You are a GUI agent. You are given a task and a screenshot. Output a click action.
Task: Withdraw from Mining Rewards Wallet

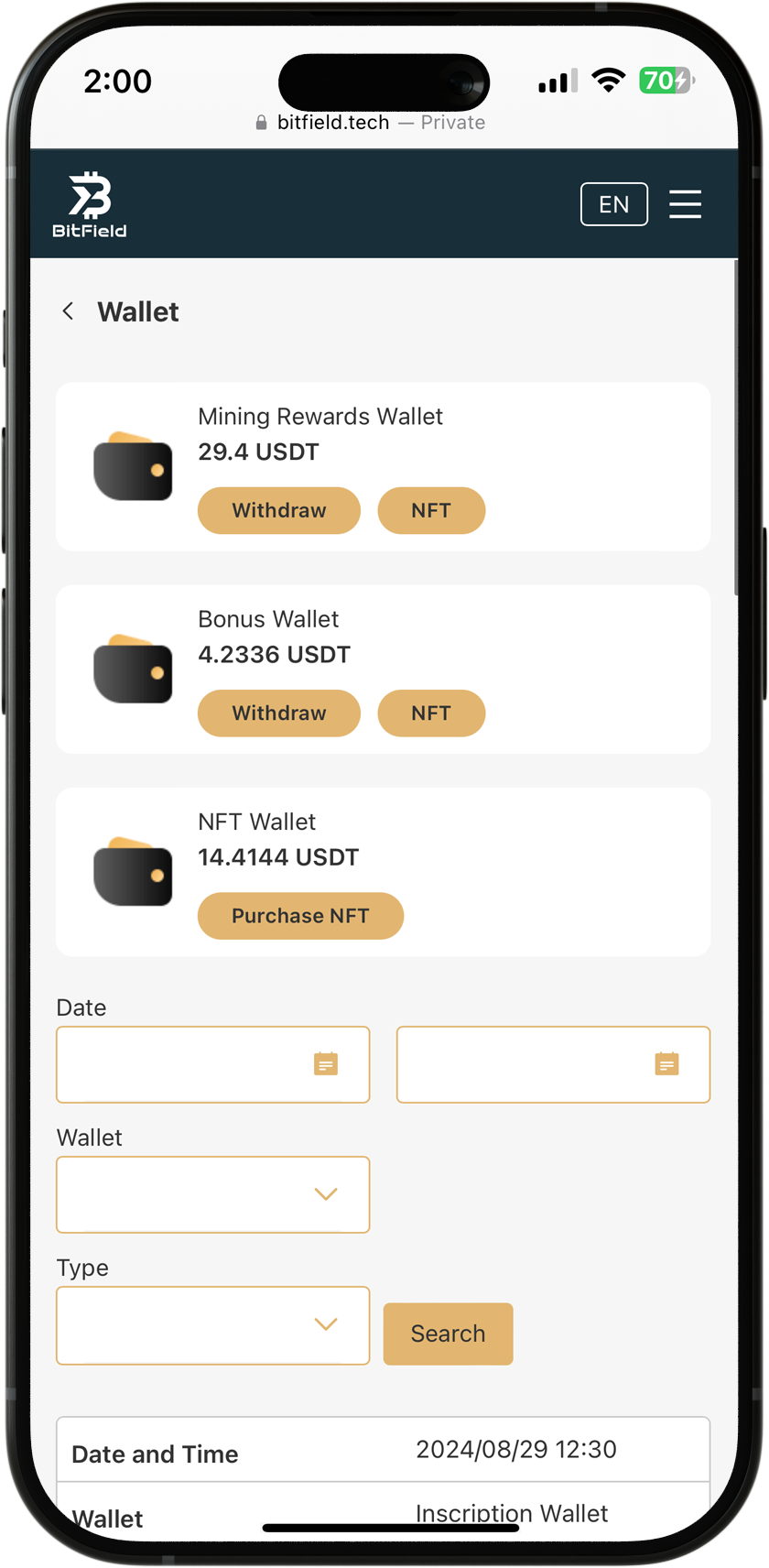pos(279,510)
